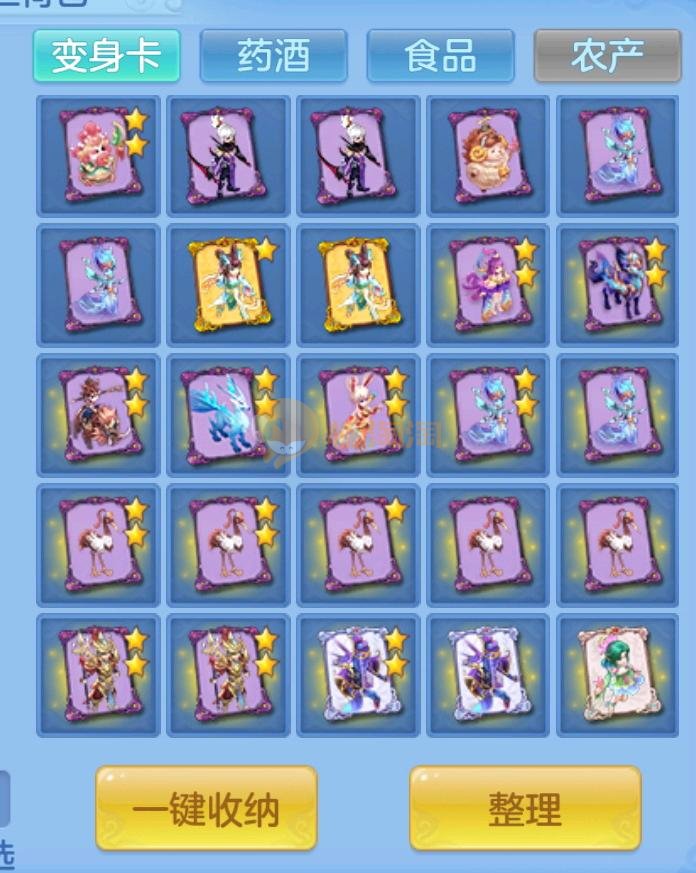Viewport: 696px width, 873px height.
Task: Tap the 一键收纳 button
Action: click(206, 808)
